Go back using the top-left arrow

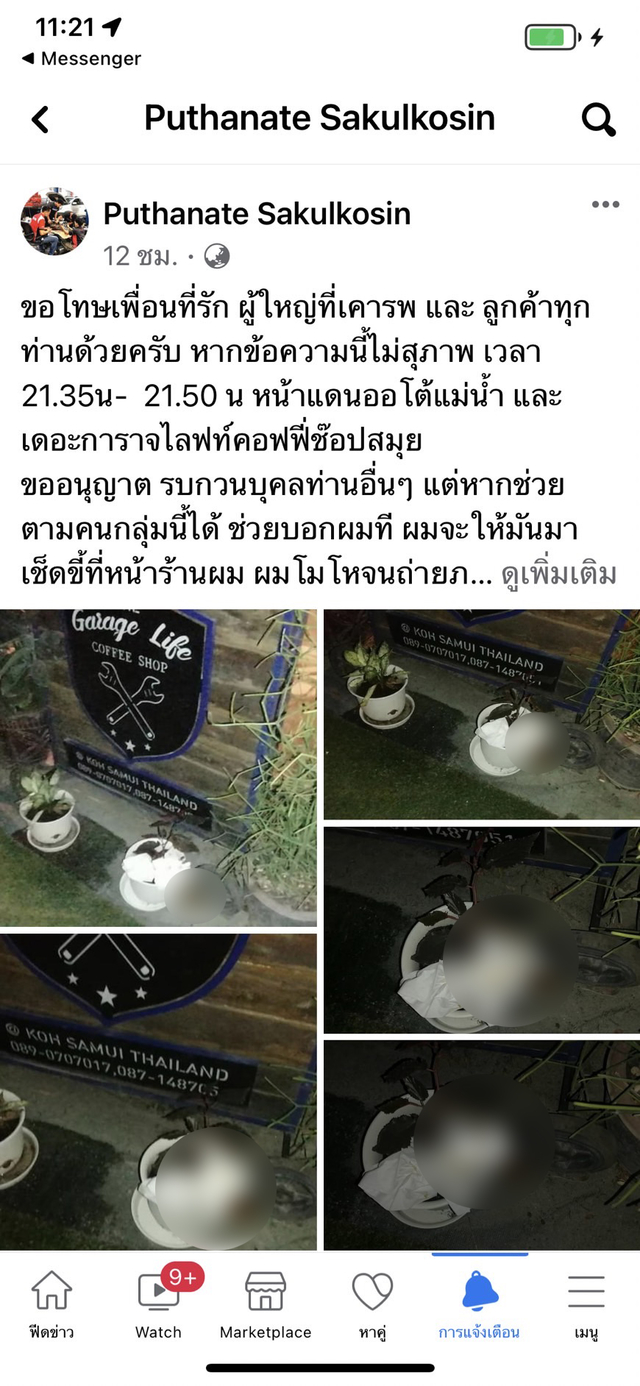pyautogui.click(x=40, y=120)
